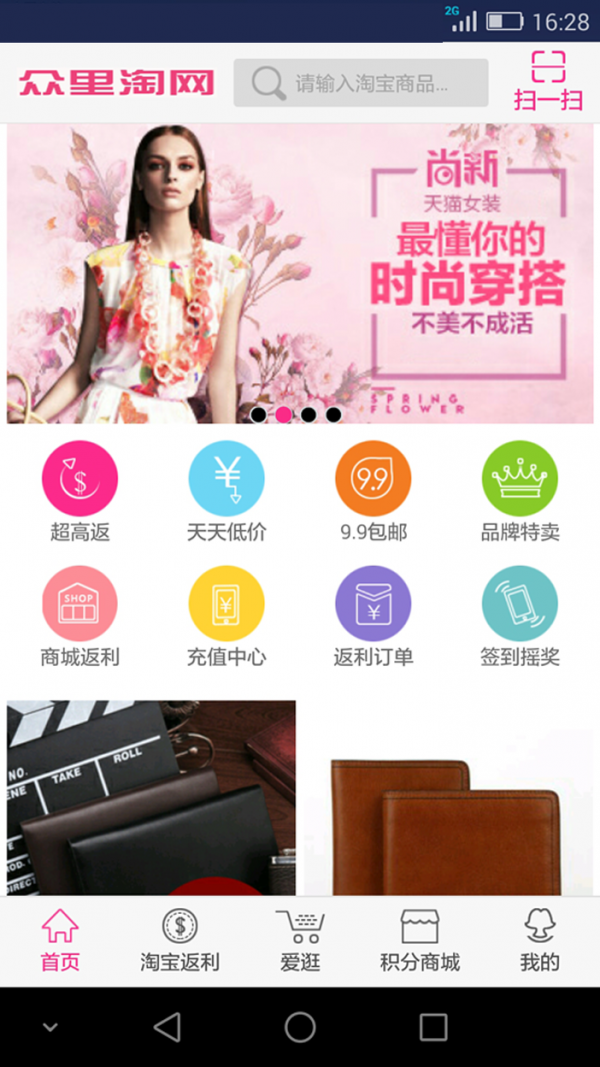Switch to the 我的 tab

(x=540, y=941)
